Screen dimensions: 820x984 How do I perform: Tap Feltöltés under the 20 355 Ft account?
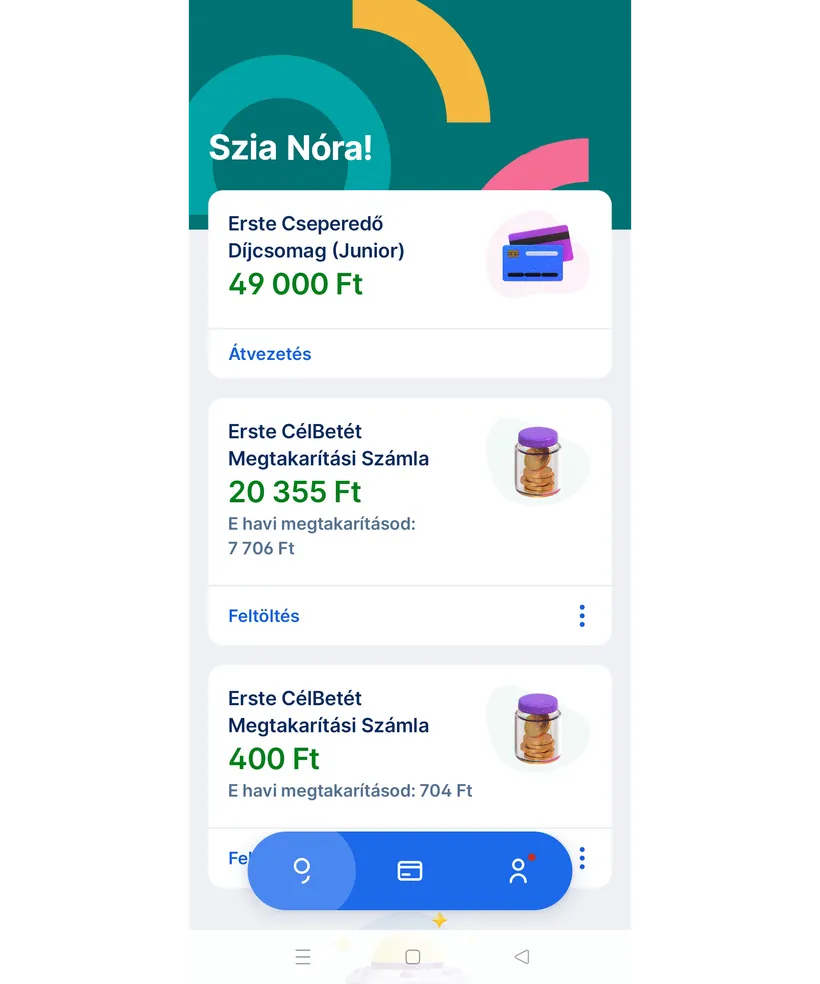pyautogui.click(x=264, y=616)
